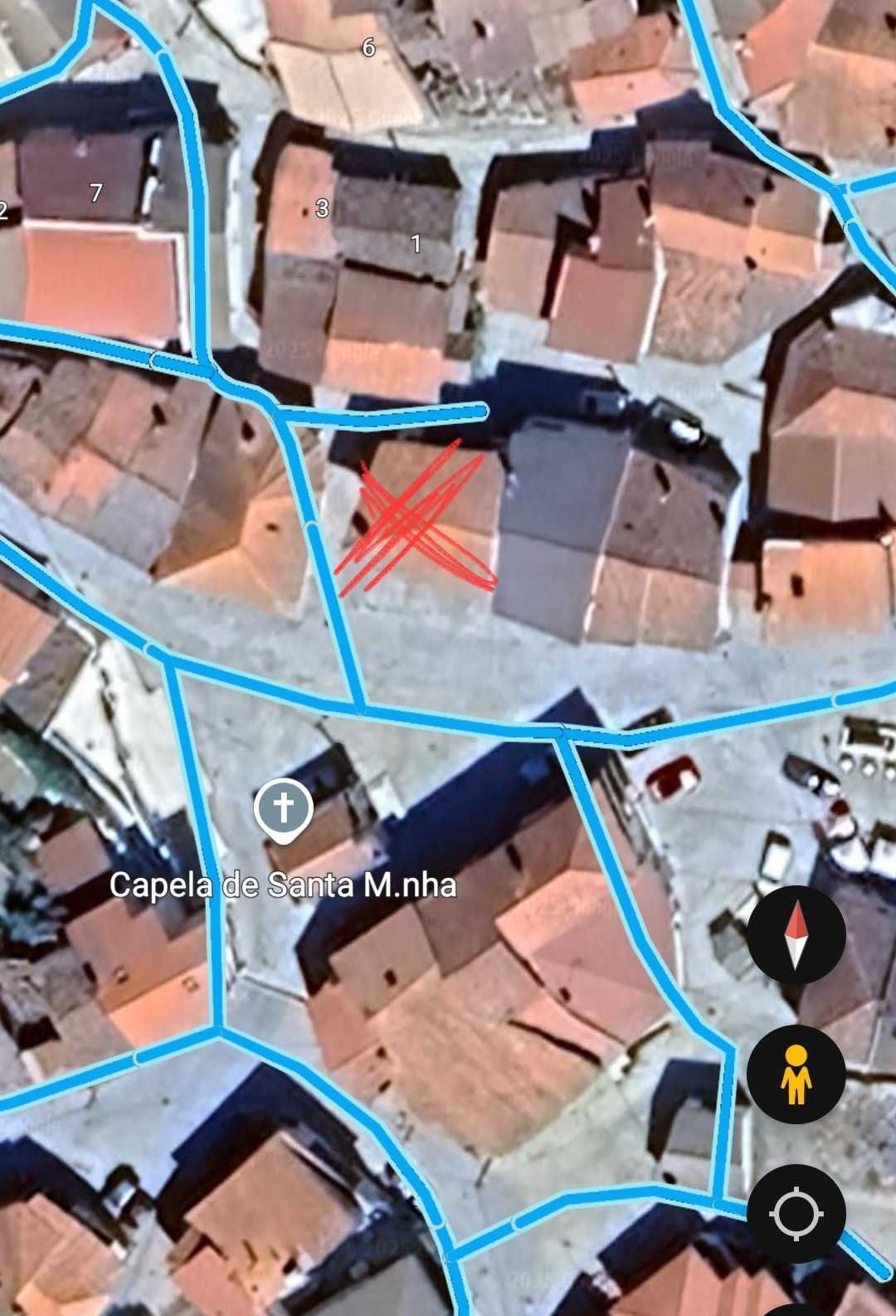Image resolution: width=896 pixels, height=1316 pixels.
Task: Open the Capela de Santa M.nha place marker
Action: point(284,809)
